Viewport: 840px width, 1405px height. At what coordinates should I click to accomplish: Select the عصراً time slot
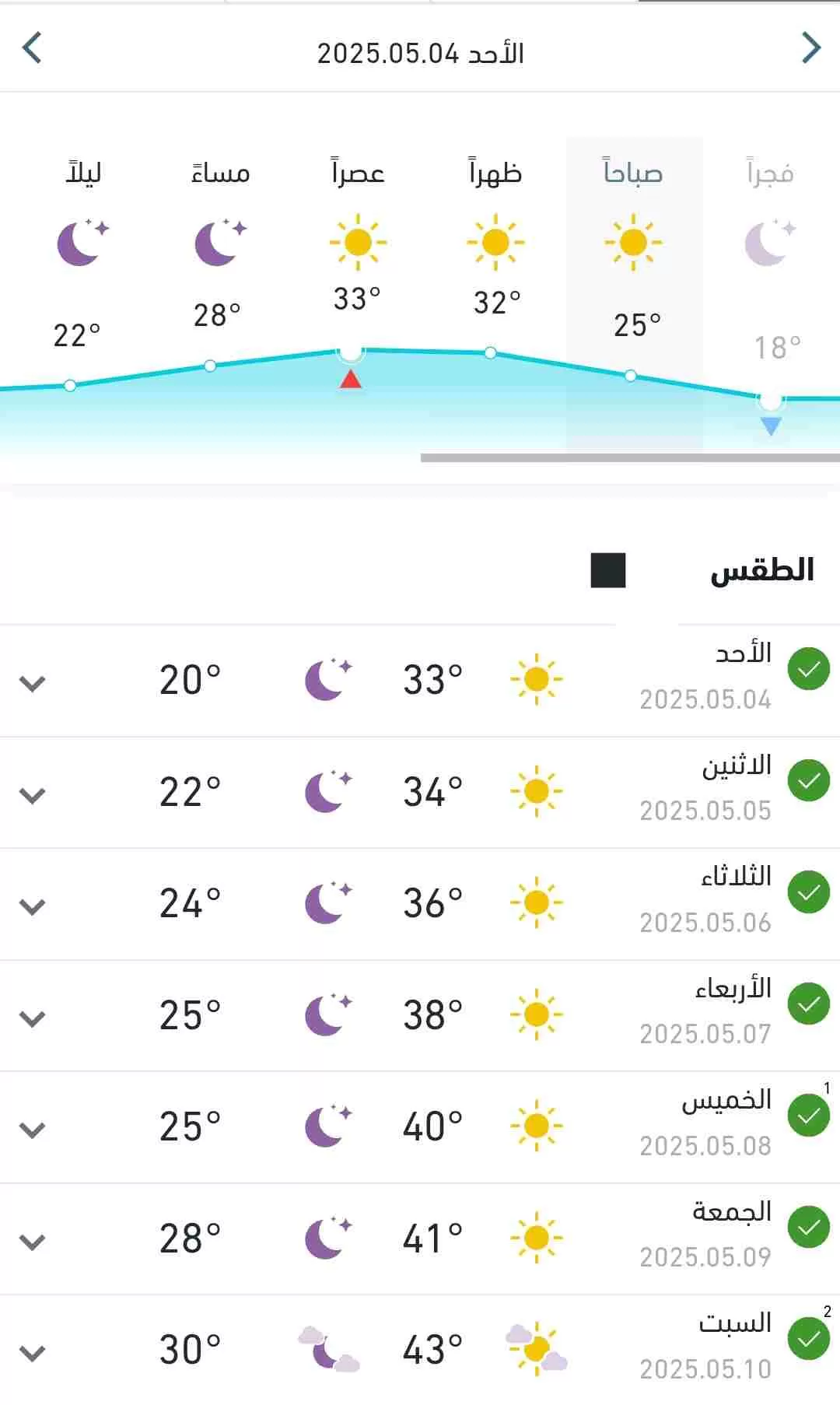[358, 294]
